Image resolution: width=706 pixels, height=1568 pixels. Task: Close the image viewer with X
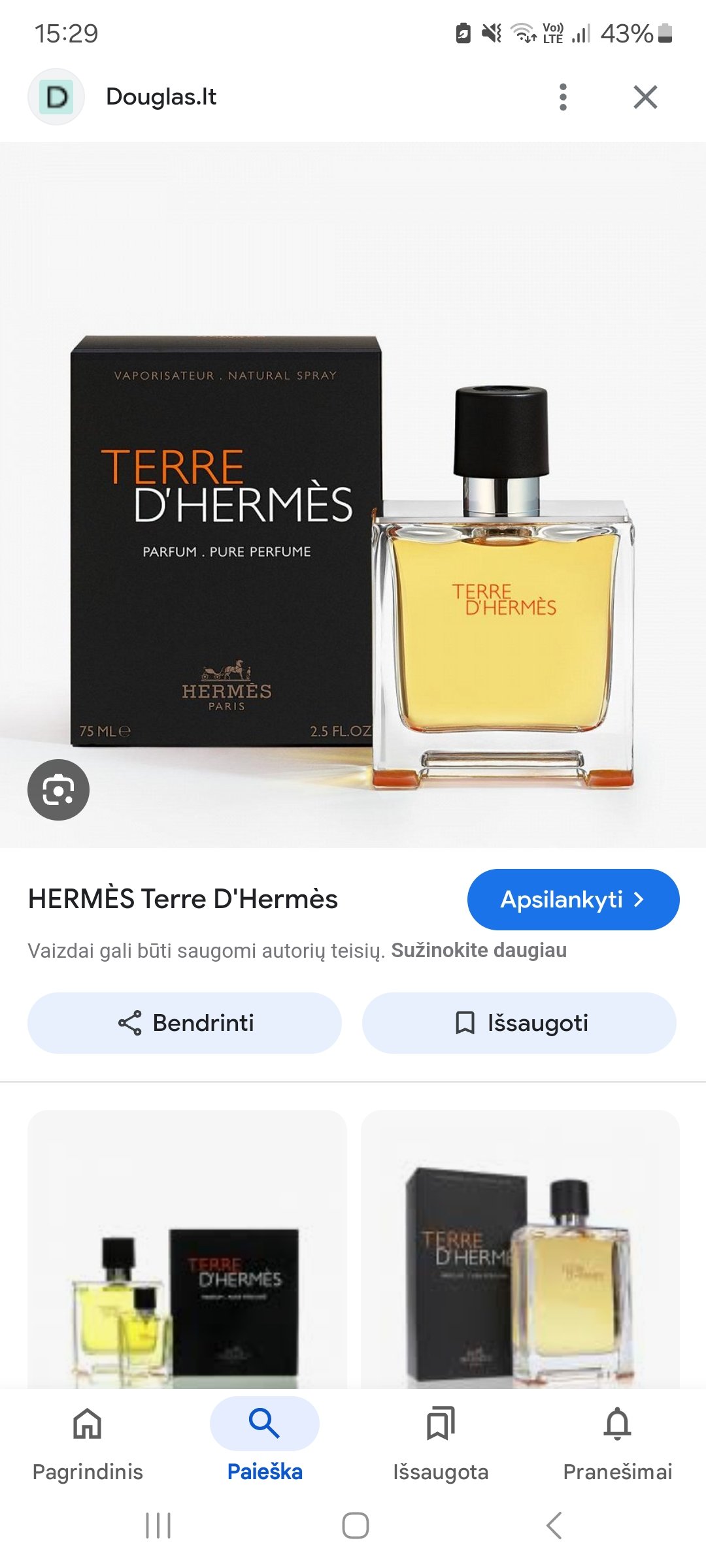click(645, 97)
